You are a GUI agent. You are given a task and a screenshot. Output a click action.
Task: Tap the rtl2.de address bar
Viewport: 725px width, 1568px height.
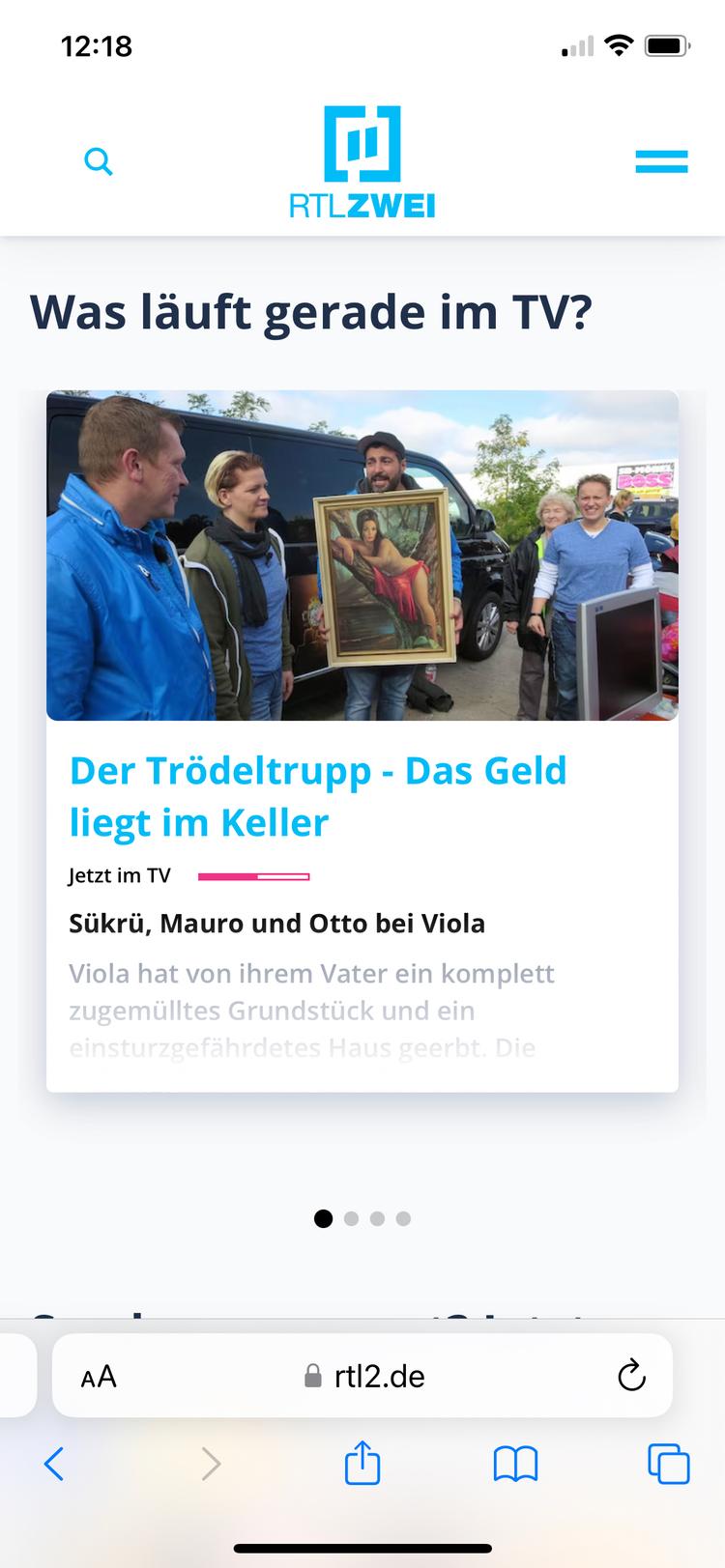pos(362,1376)
